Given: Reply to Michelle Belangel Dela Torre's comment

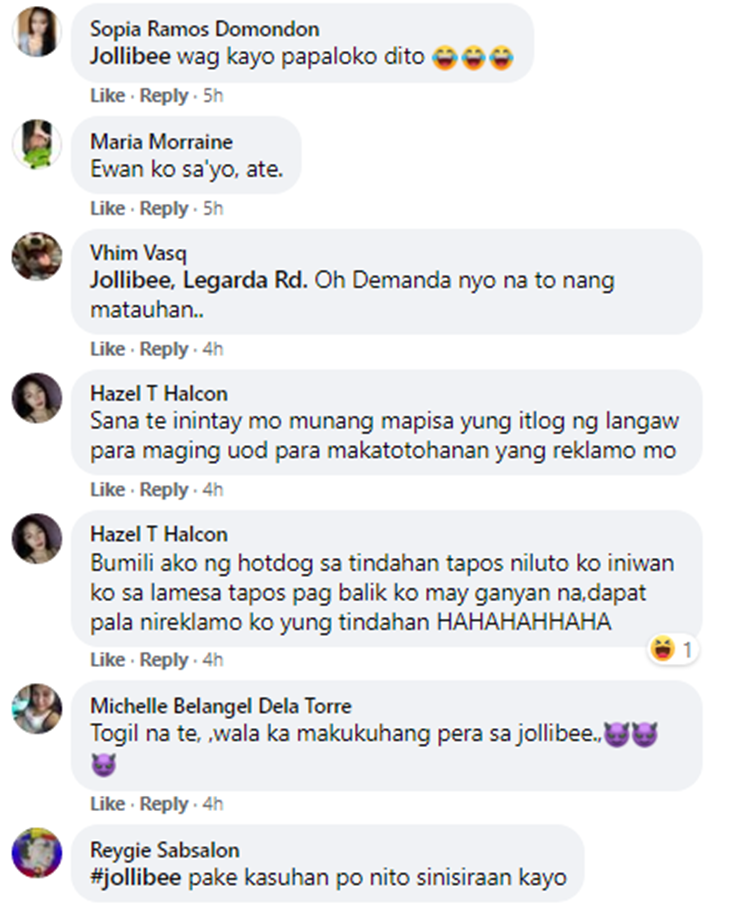Looking at the screenshot, I should (163, 804).
